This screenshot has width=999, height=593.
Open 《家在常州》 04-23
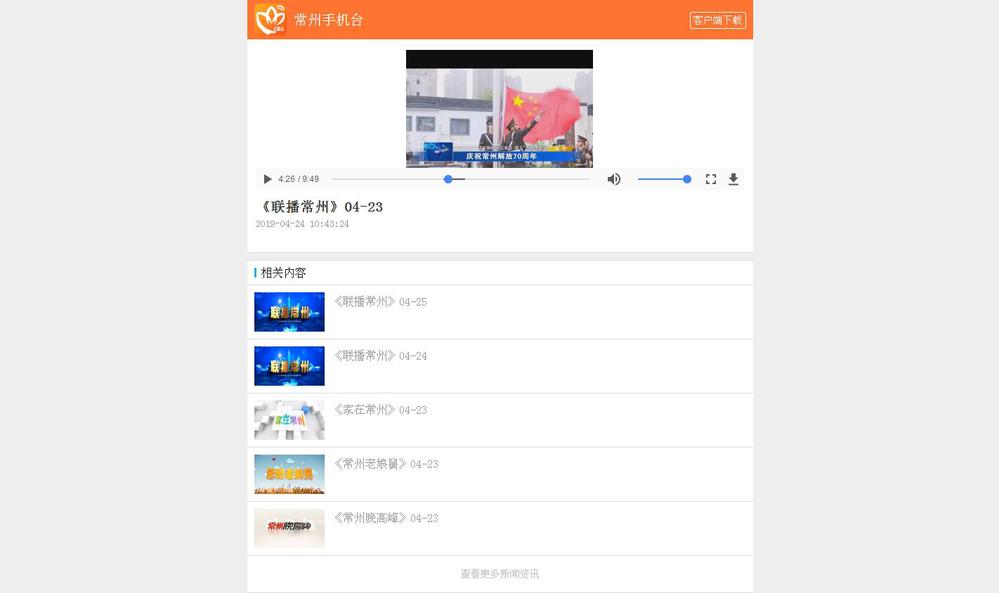[380, 410]
